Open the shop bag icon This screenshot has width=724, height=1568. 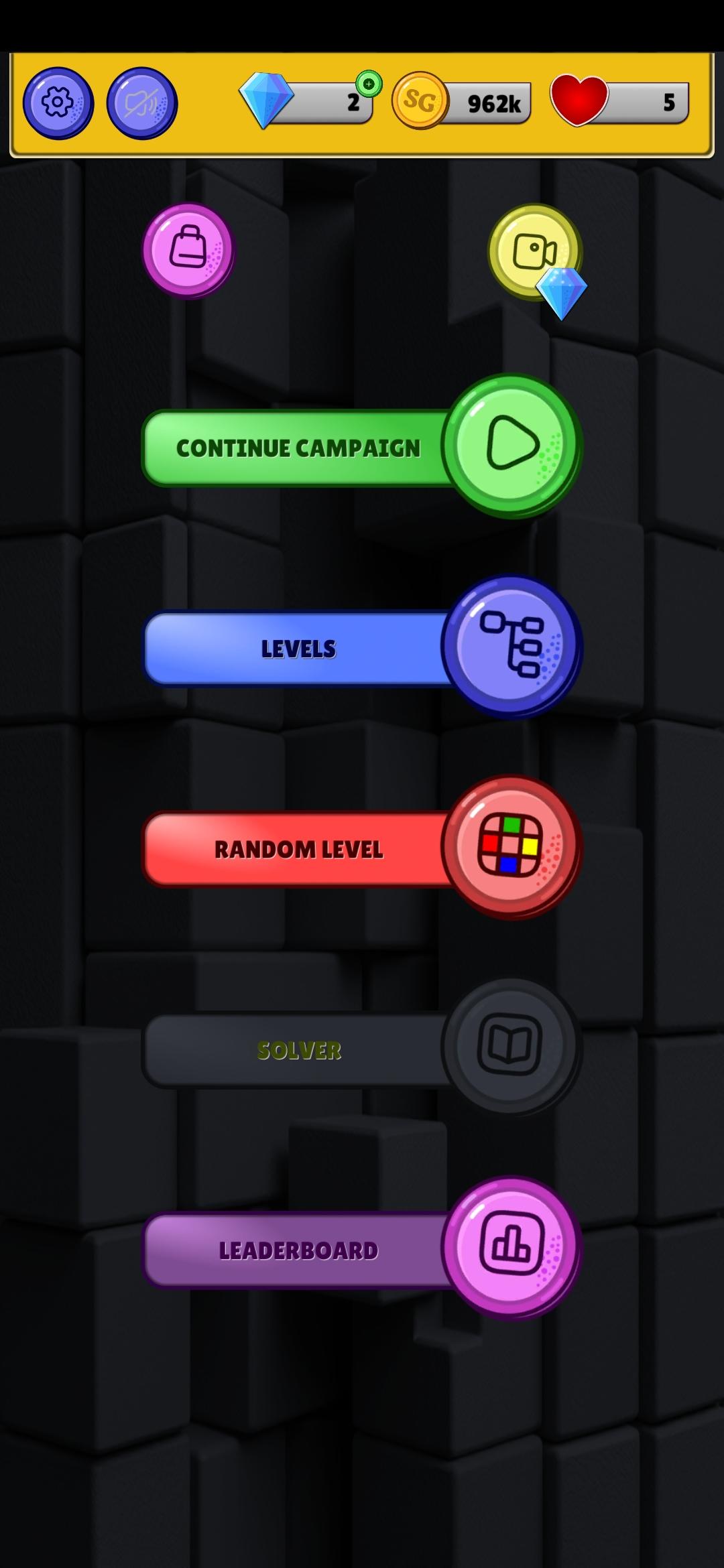[x=188, y=251]
